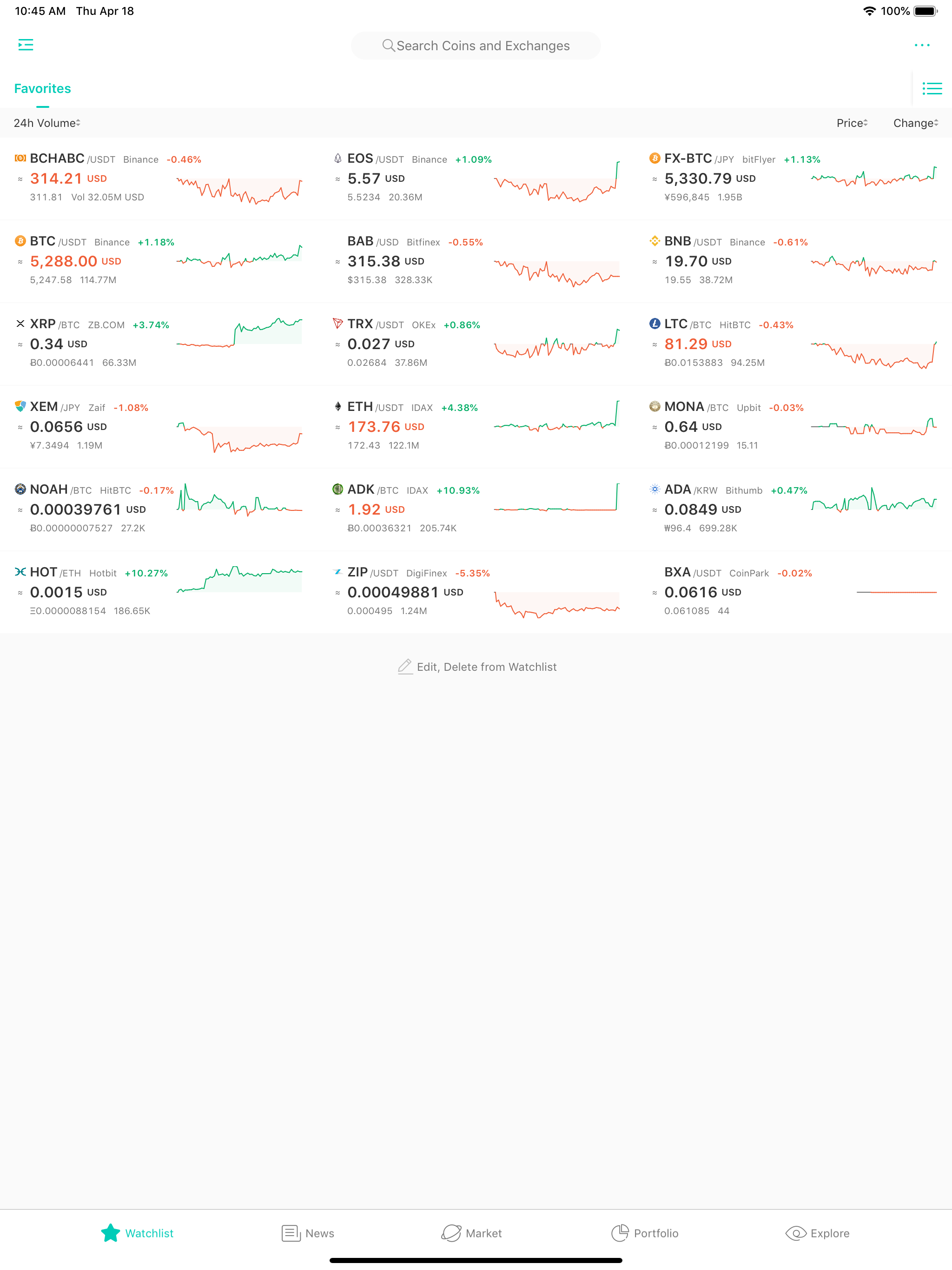Open the sidebar menu icon

(x=25, y=45)
